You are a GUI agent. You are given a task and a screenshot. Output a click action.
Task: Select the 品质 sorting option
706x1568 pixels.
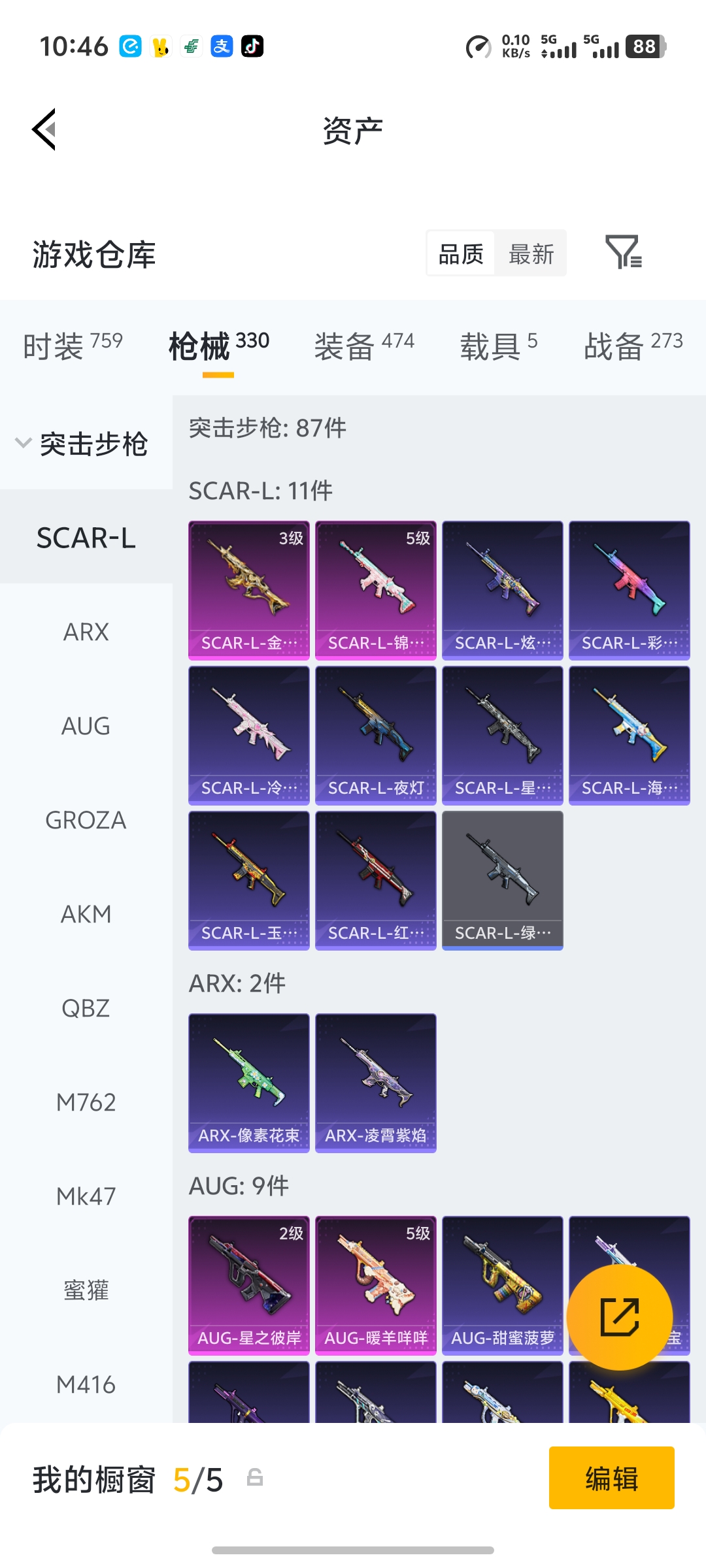tap(461, 253)
